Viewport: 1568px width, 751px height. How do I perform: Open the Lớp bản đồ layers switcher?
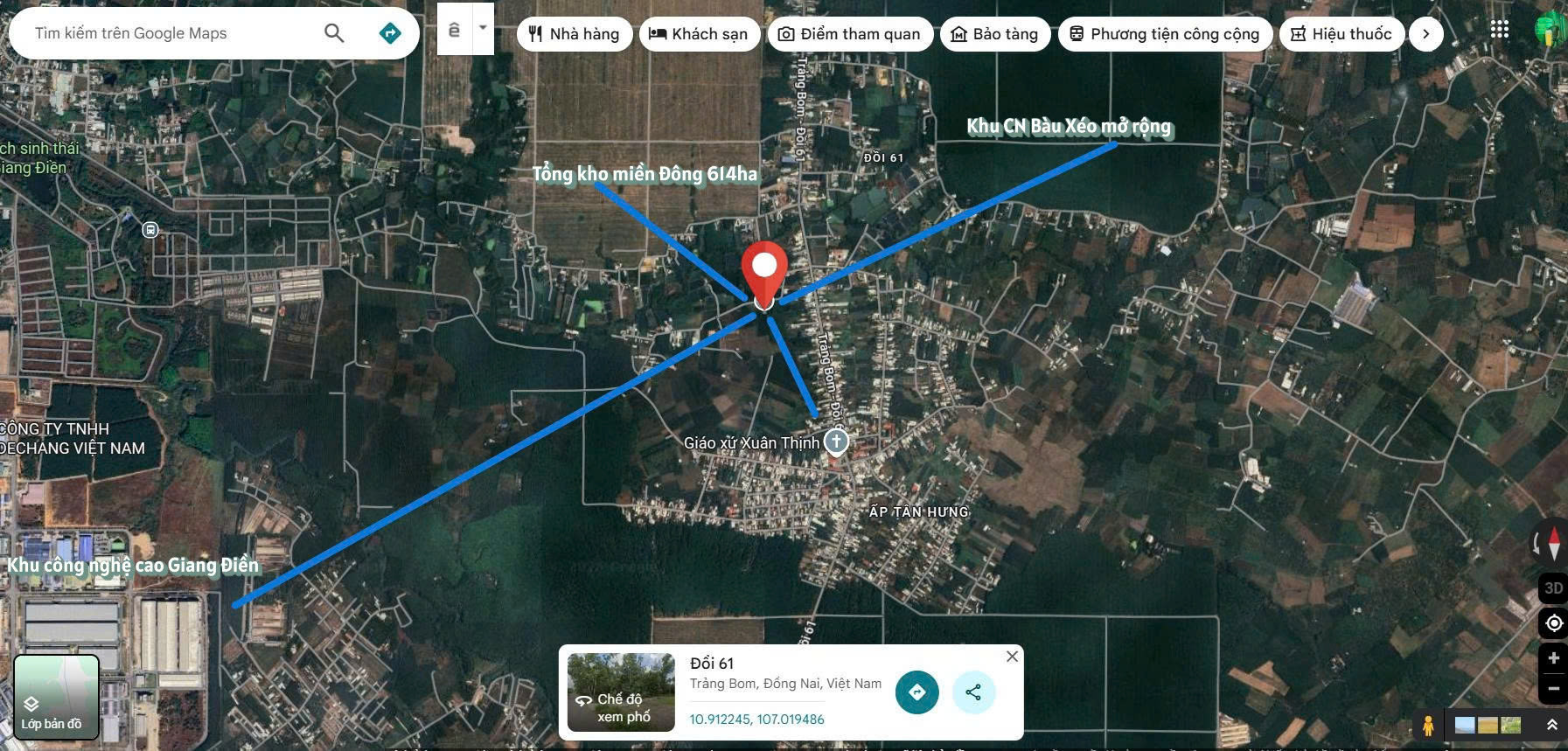pyautogui.click(x=56, y=697)
